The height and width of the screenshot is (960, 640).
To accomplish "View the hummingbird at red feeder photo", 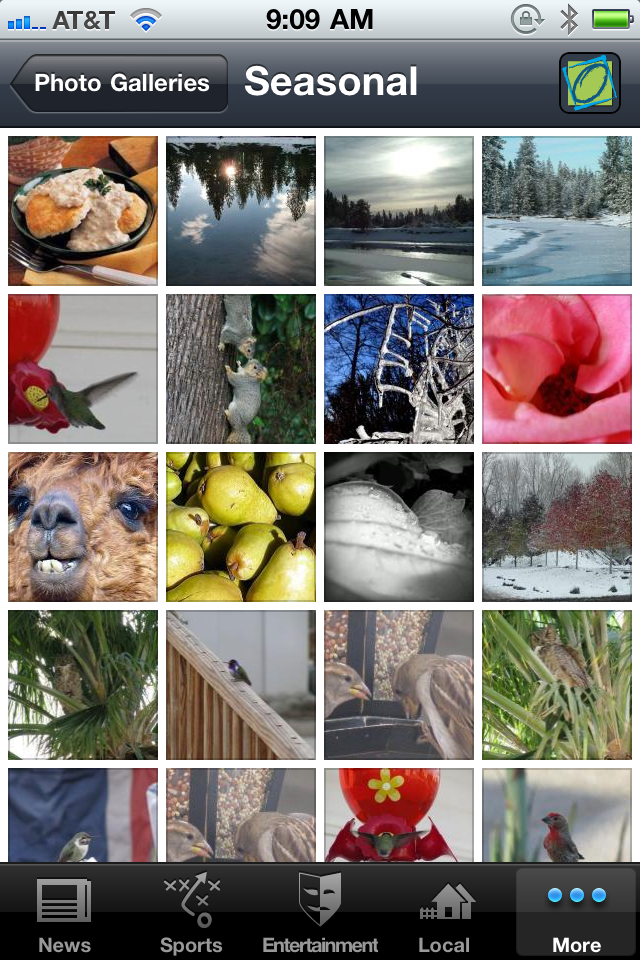I will coord(83,369).
